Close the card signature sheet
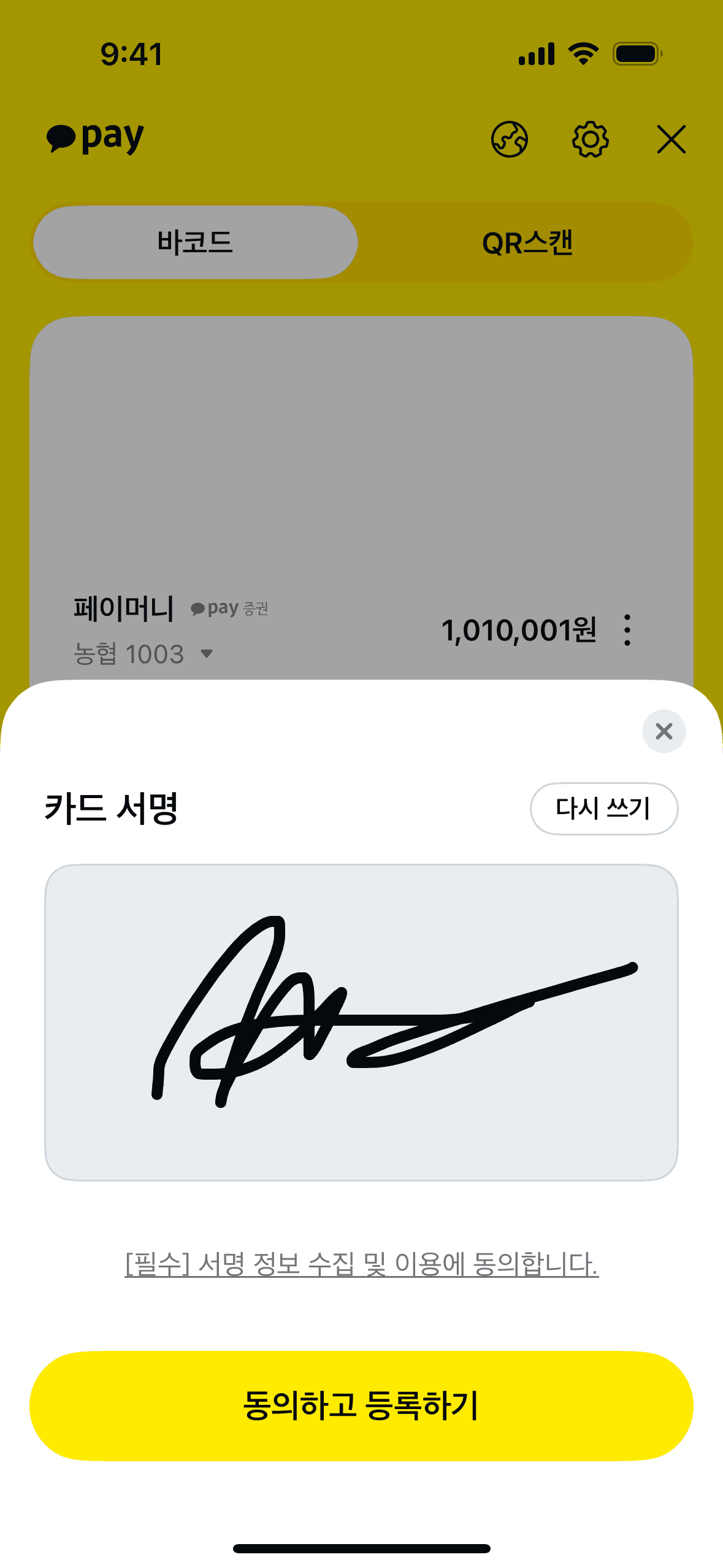723x1568 pixels. tap(664, 731)
